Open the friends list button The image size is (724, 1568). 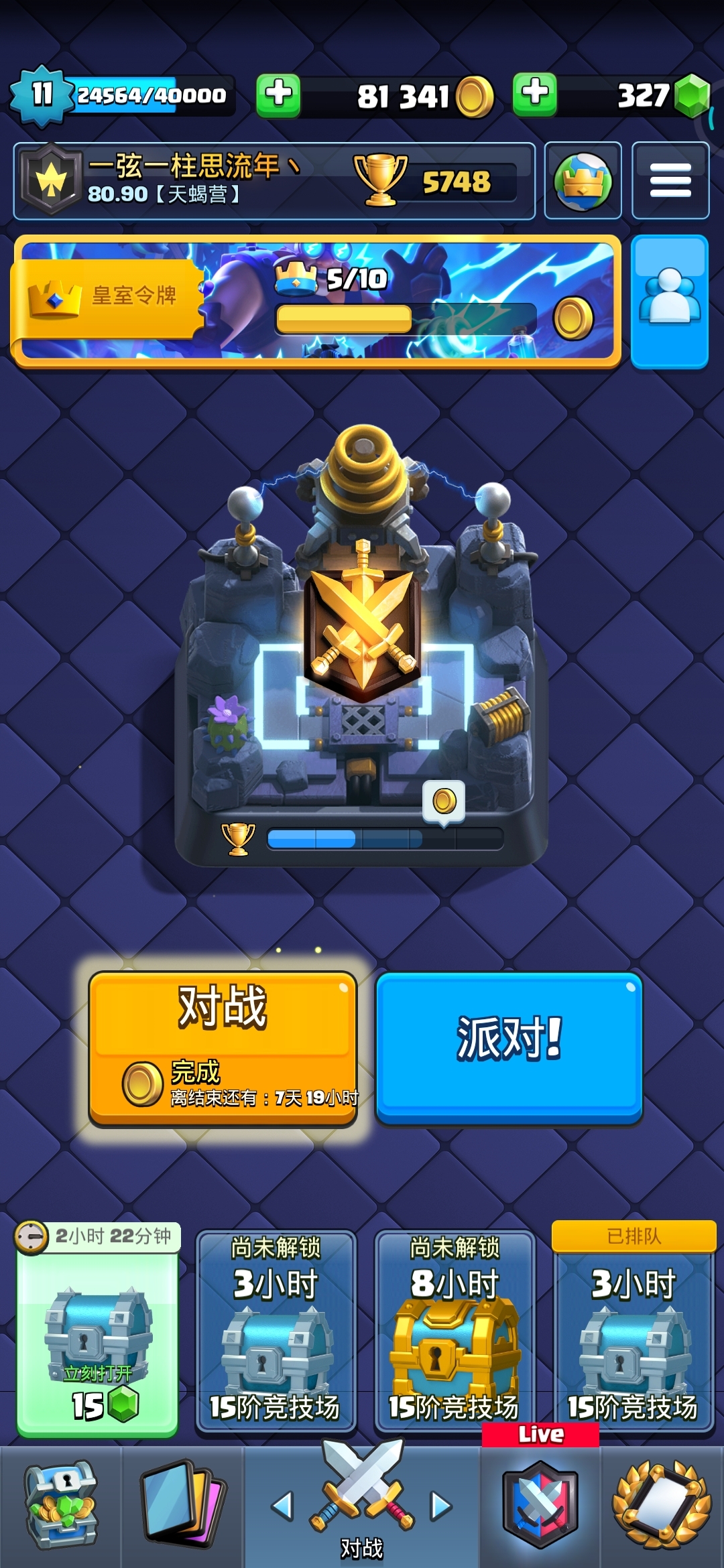coord(670,301)
